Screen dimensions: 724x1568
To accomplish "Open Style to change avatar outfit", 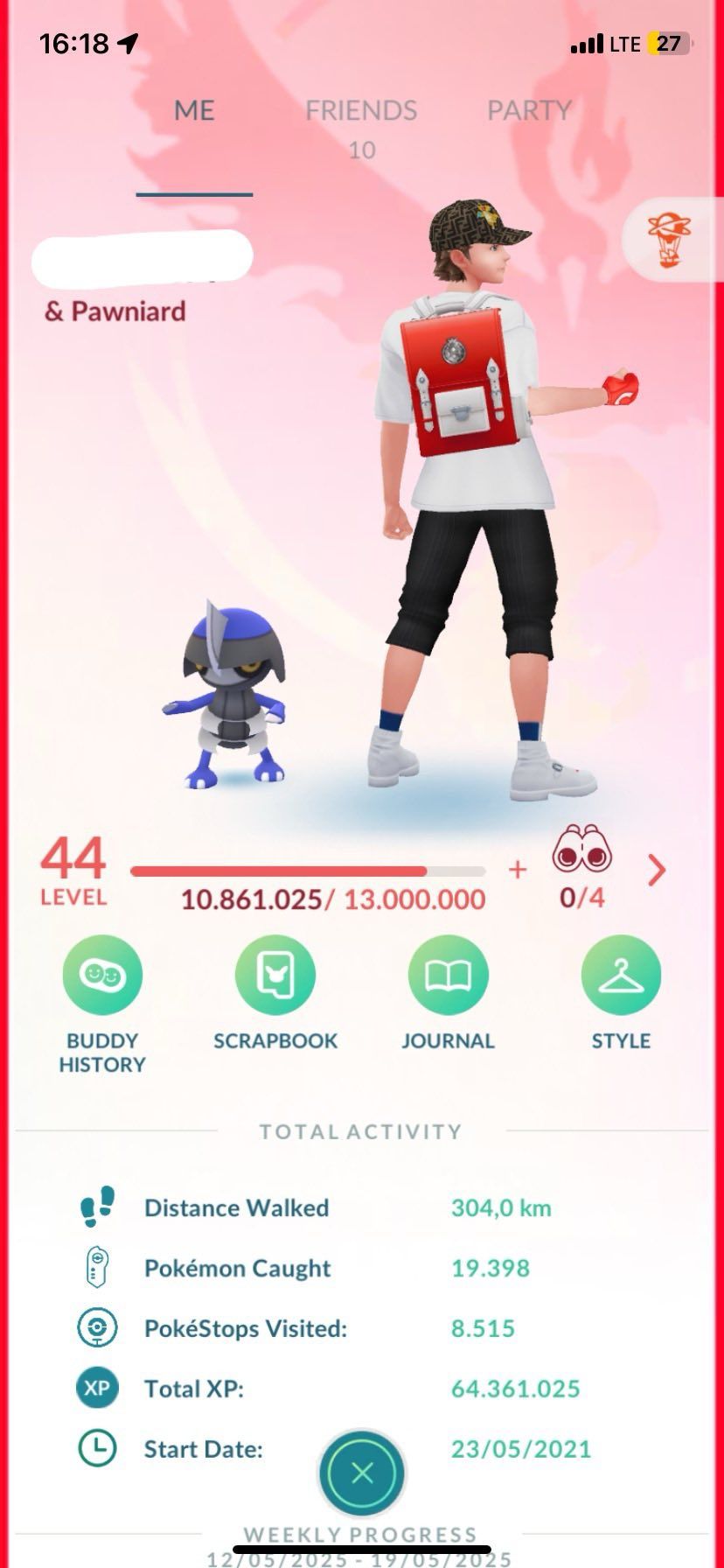I will 621,975.
